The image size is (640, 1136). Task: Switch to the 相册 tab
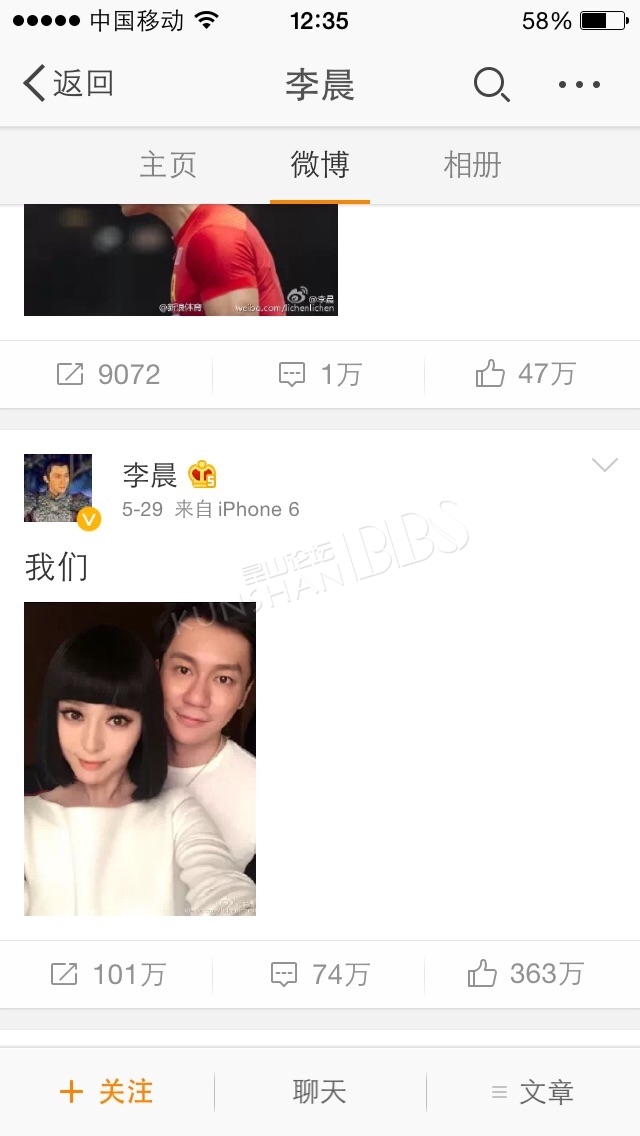472,164
